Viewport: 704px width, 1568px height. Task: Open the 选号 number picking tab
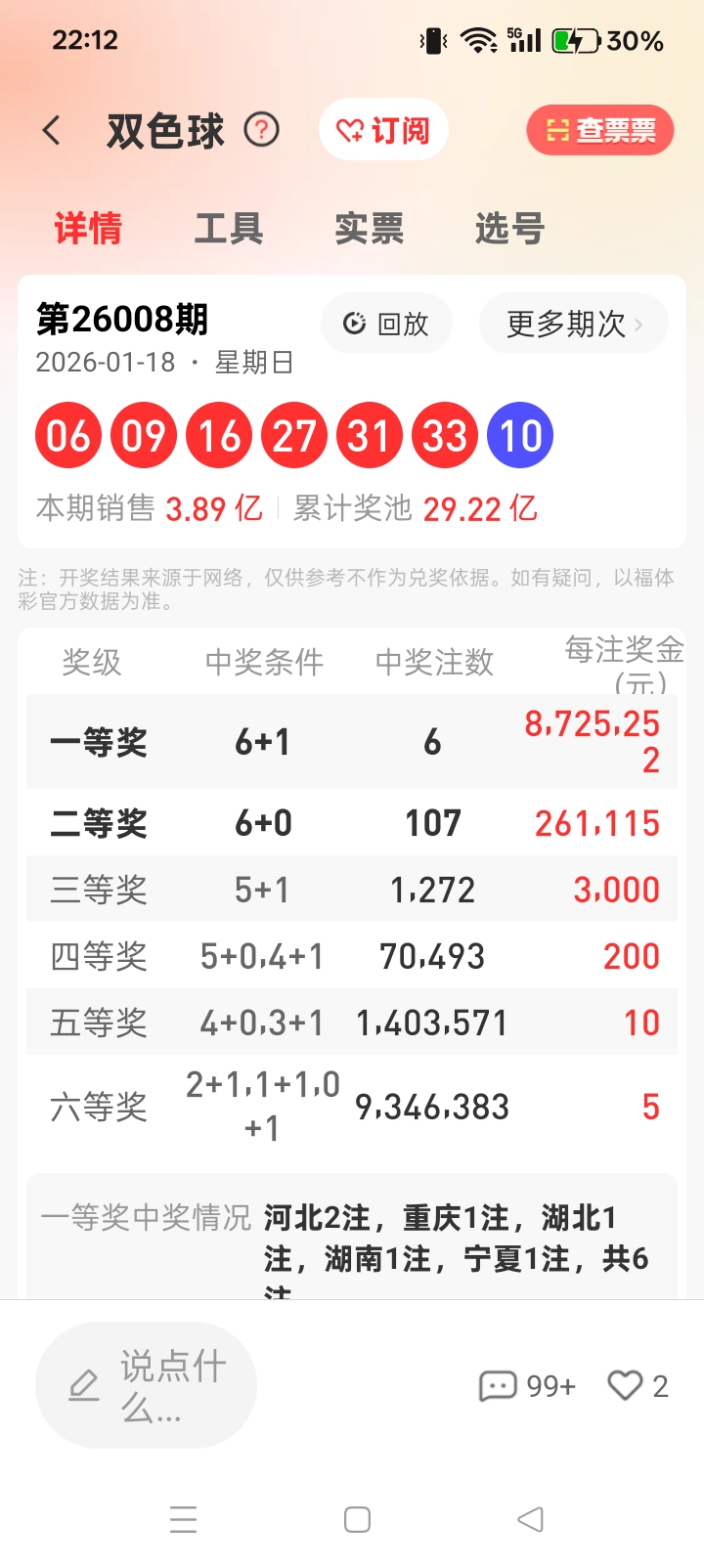pos(508,228)
